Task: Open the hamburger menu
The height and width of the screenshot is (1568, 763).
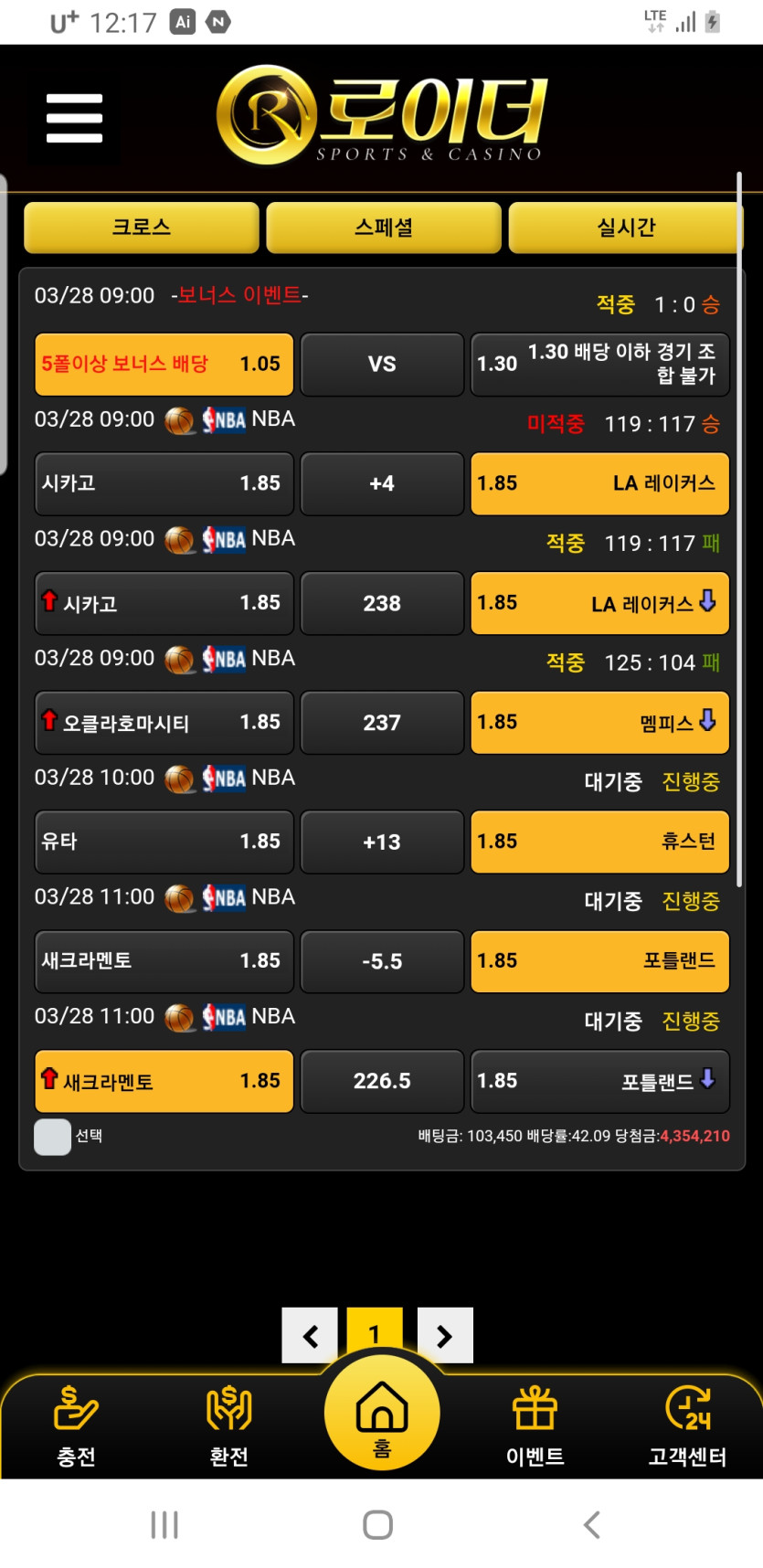Action: tap(74, 118)
